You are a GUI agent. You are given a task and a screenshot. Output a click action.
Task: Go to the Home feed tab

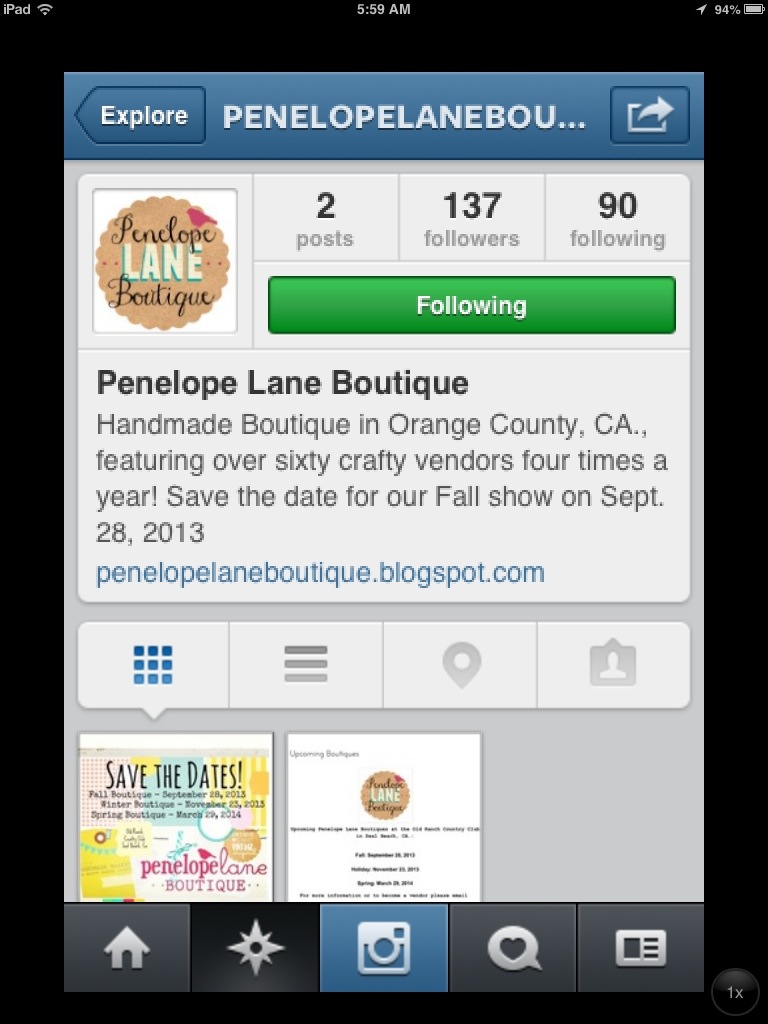pos(127,948)
